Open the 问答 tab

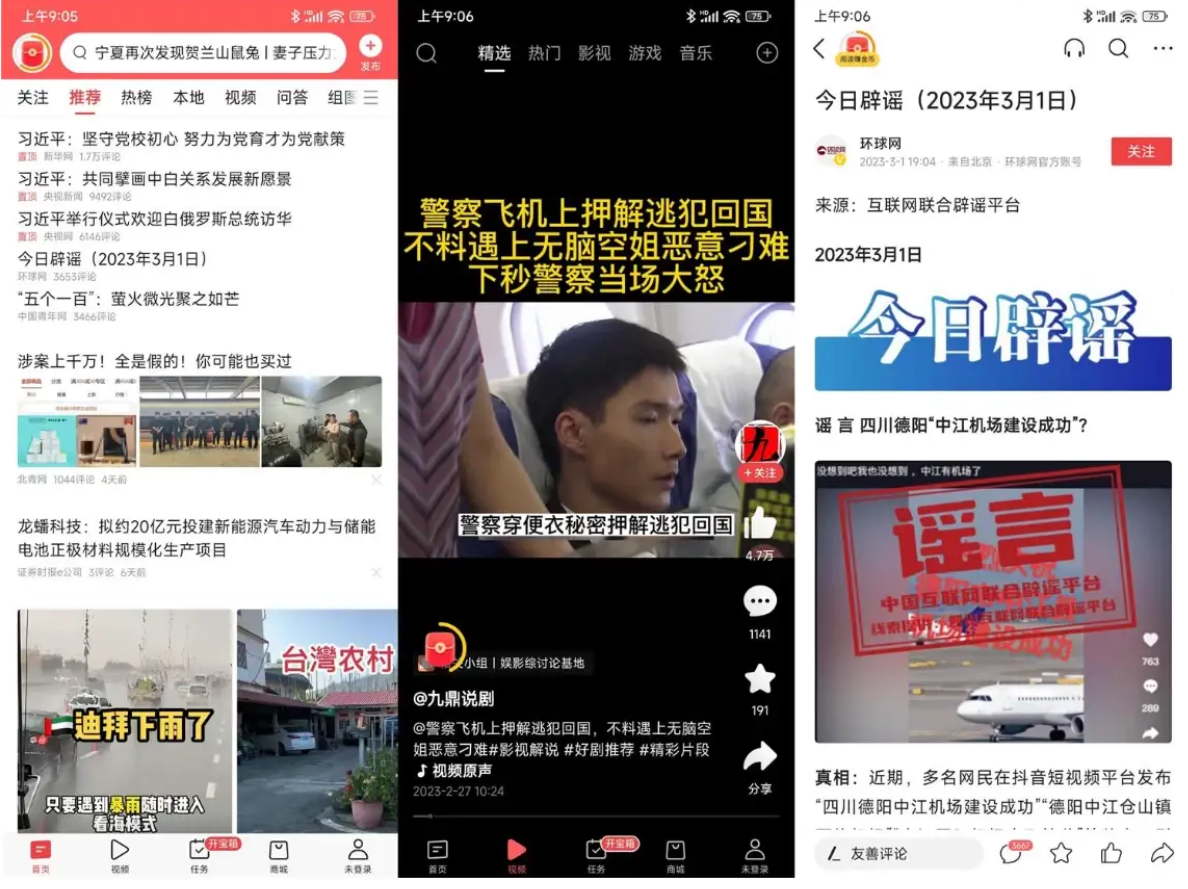[x=292, y=97]
